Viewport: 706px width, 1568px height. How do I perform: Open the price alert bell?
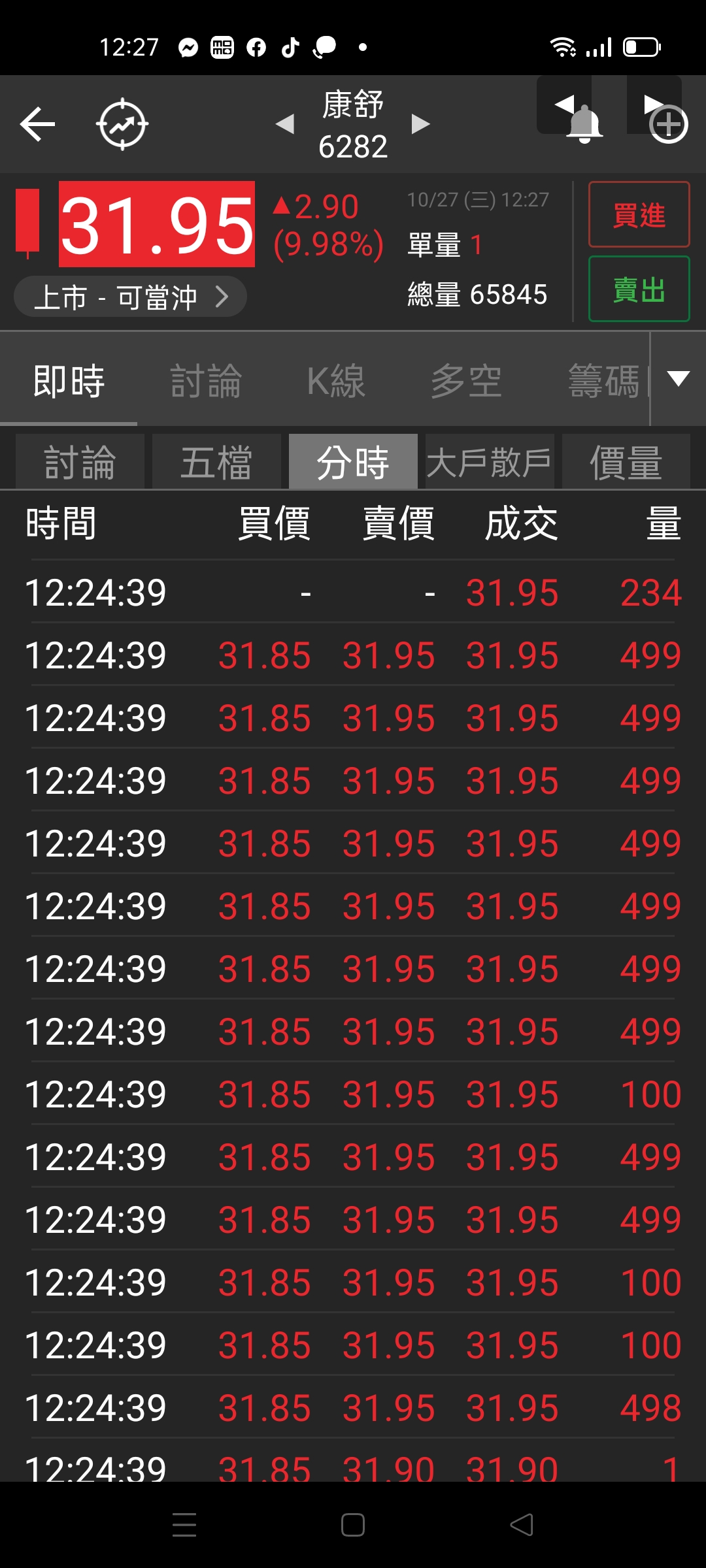tap(583, 124)
